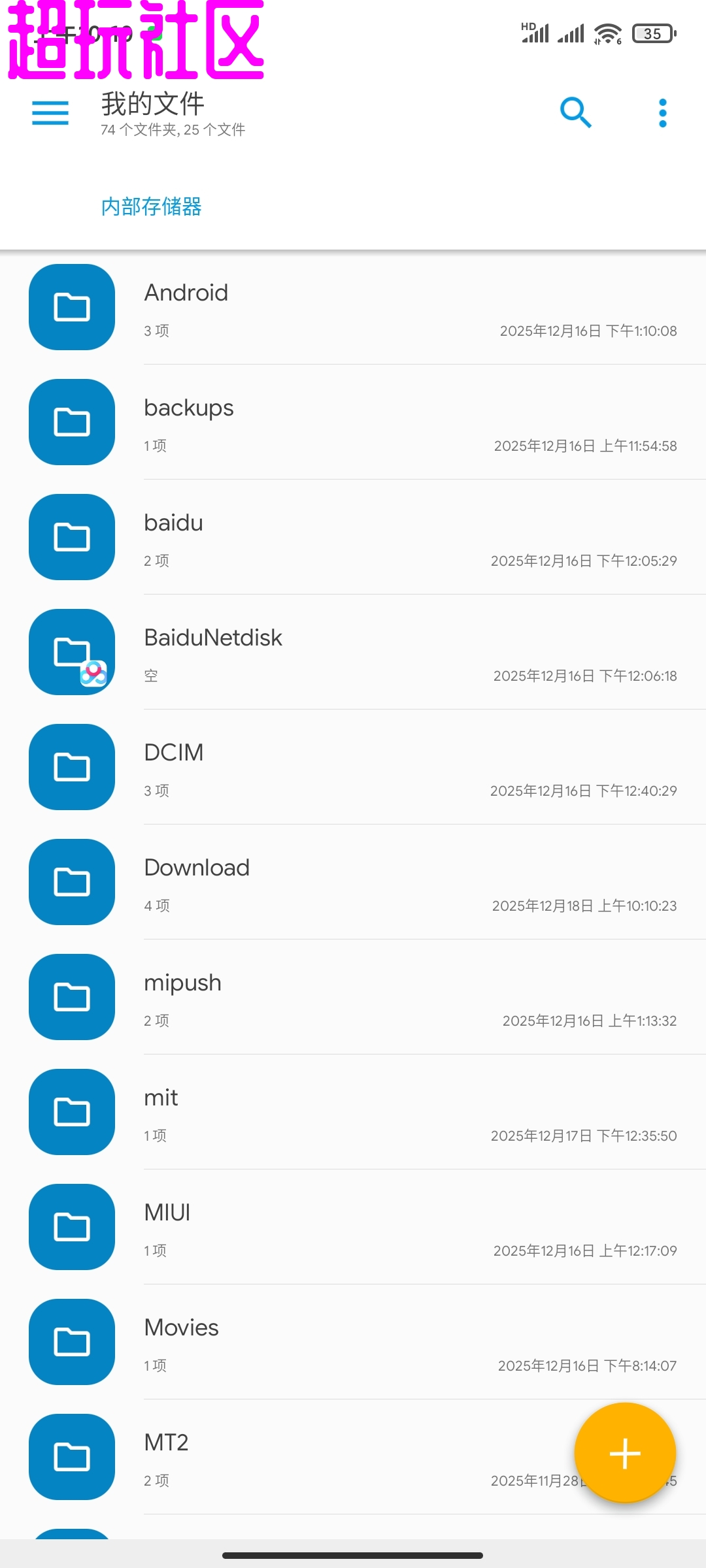Open the navigation drawer menu

coord(50,113)
